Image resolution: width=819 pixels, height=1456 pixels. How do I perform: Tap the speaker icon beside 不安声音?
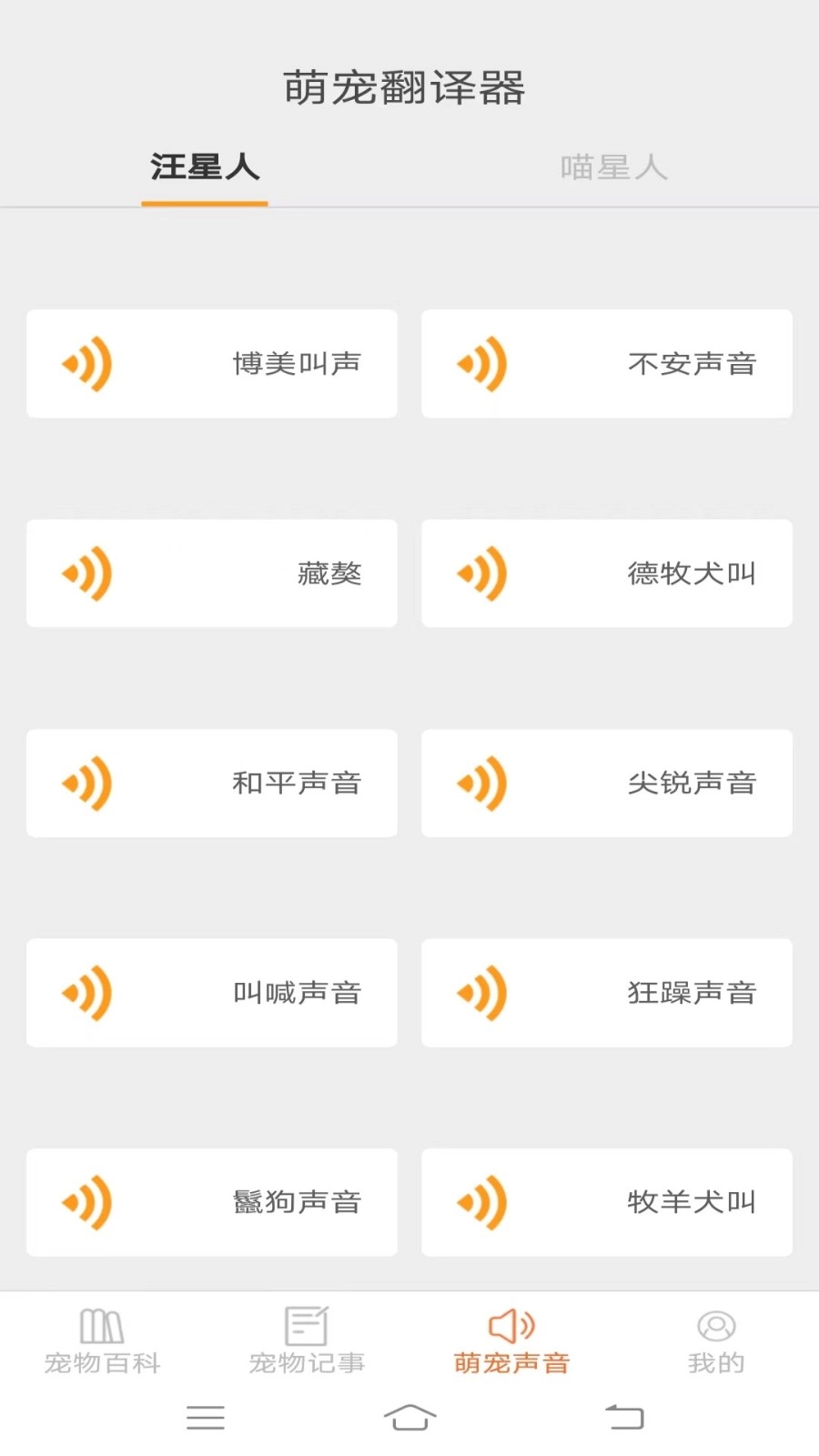coord(483,363)
